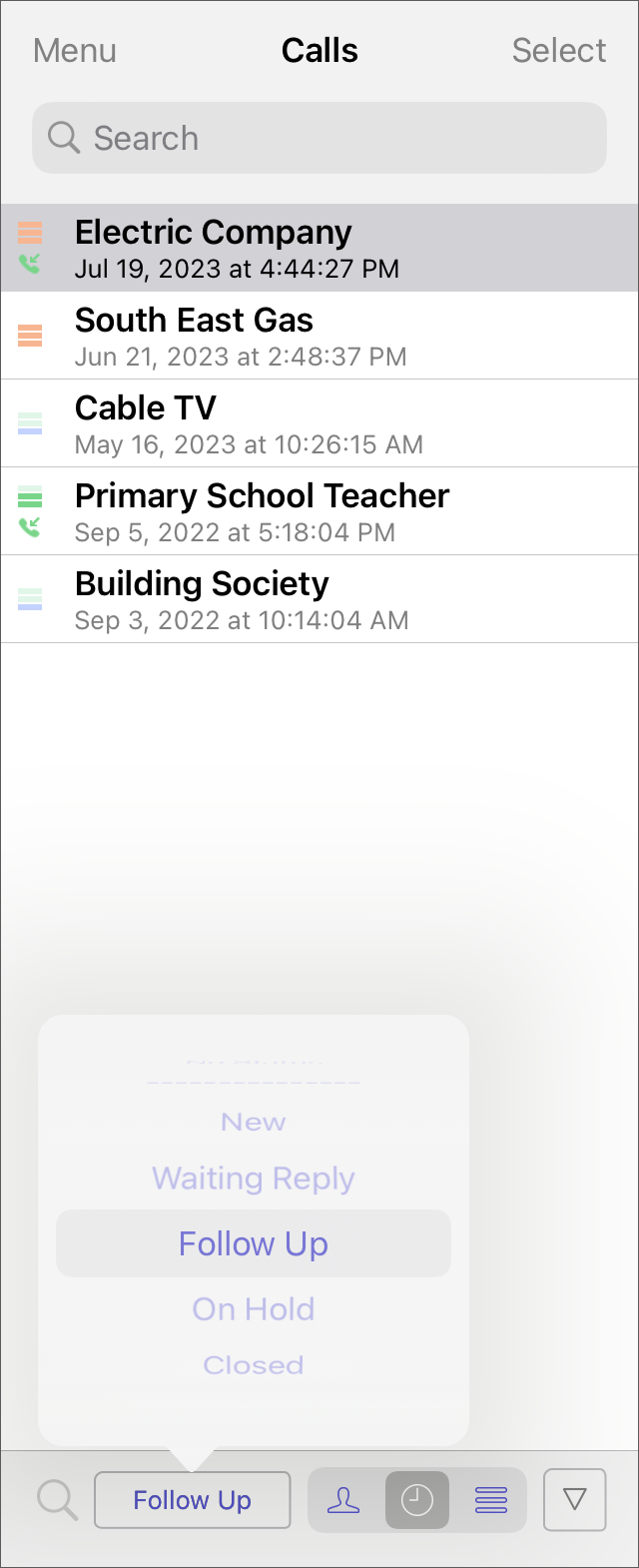This screenshot has width=639, height=1568.
Task: Choose Waiting Reply in the picker
Action: (254, 1179)
